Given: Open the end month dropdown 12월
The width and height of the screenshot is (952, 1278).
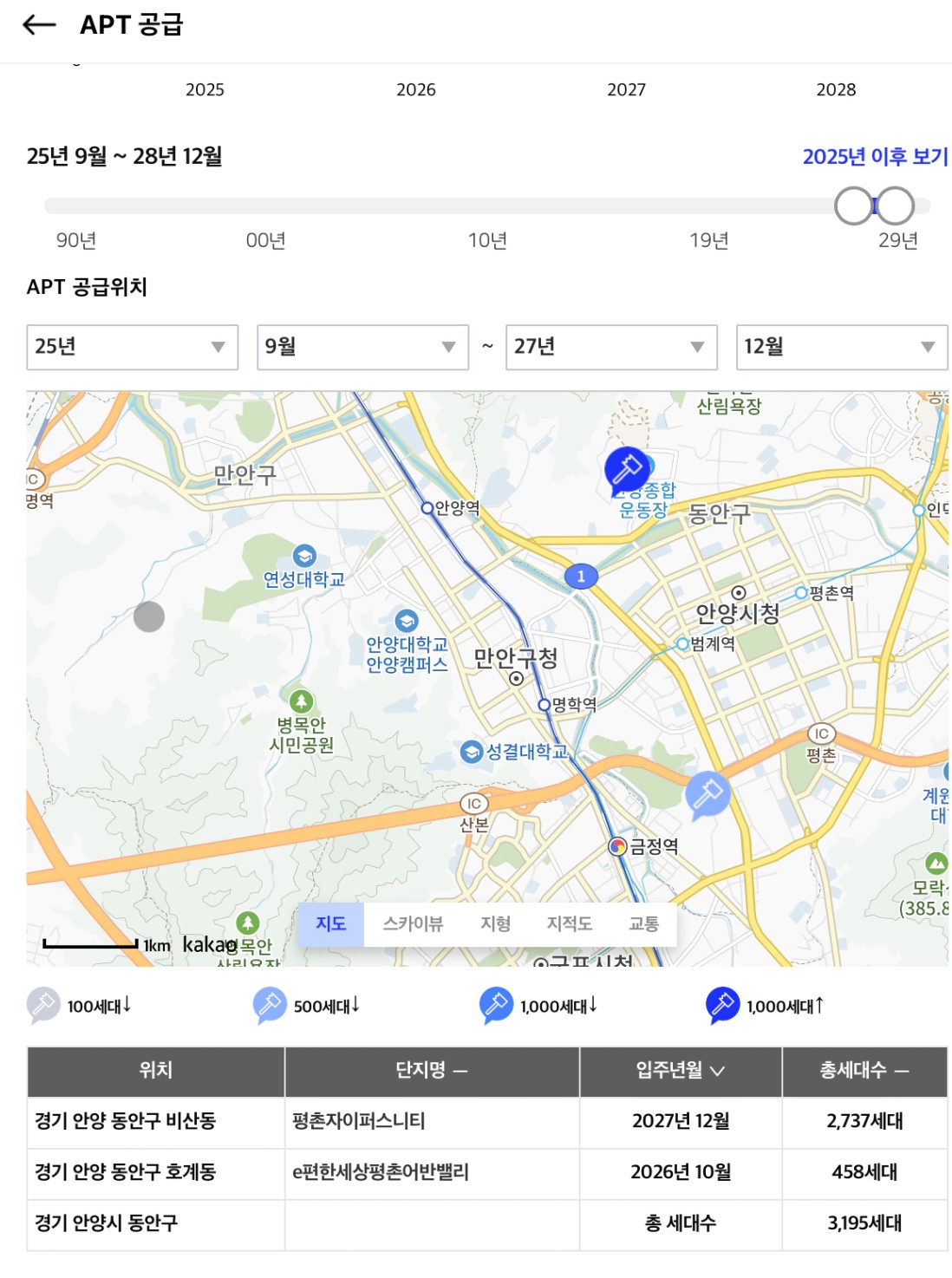Looking at the screenshot, I should (841, 347).
